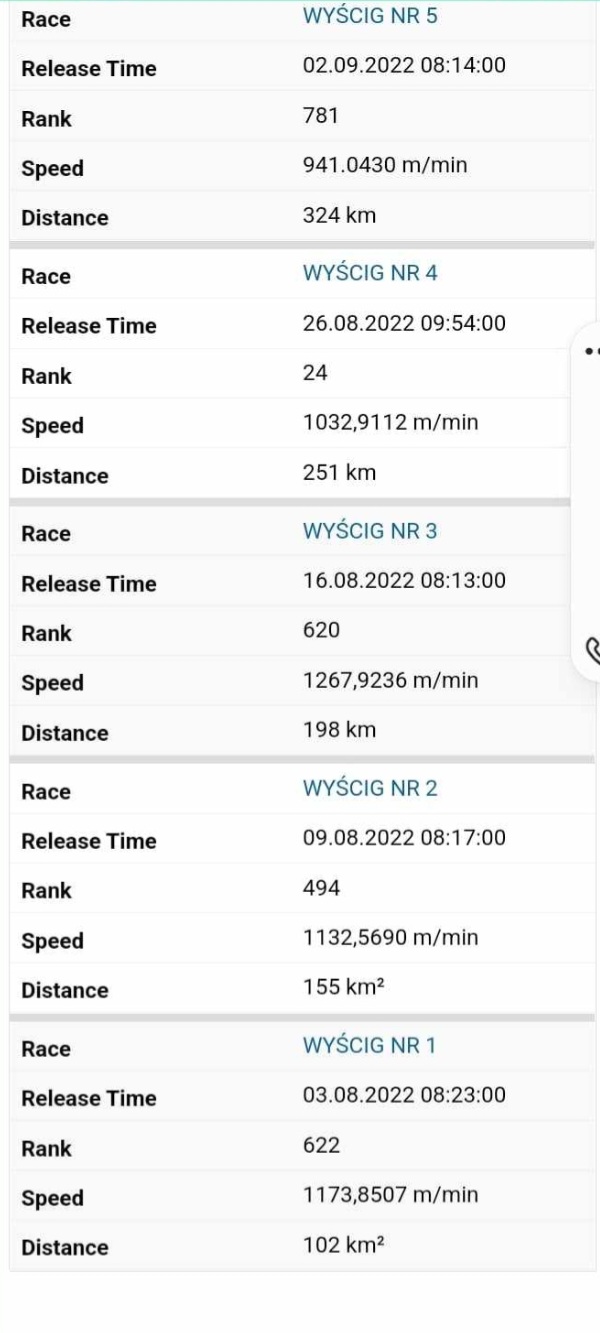Screen dimensions: 600x1333
Task: Open the WYŚCIG NR 4 race link
Action: pos(370,273)
